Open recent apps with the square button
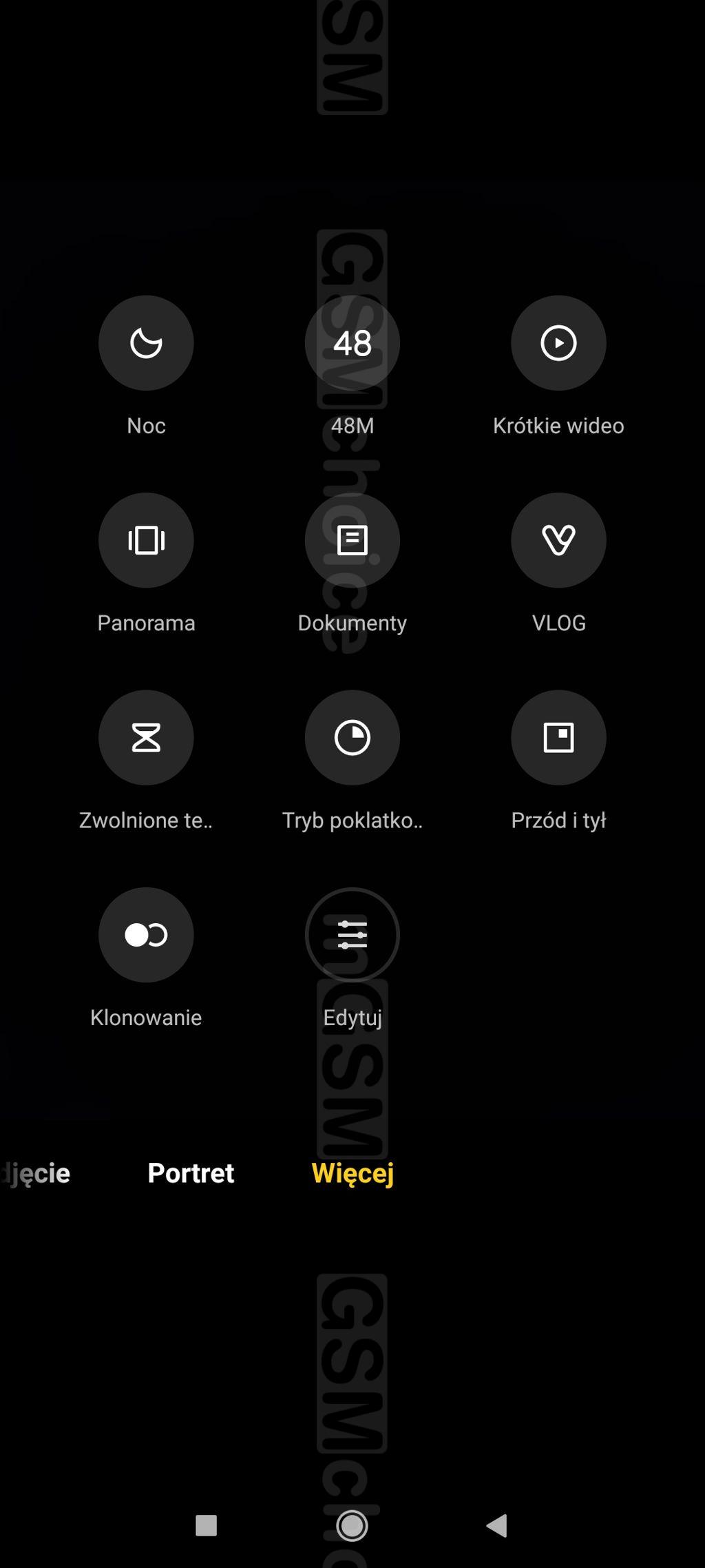Image resolution: width=705 pixels, height=1568 pixels. click(x=207, y=1525)
